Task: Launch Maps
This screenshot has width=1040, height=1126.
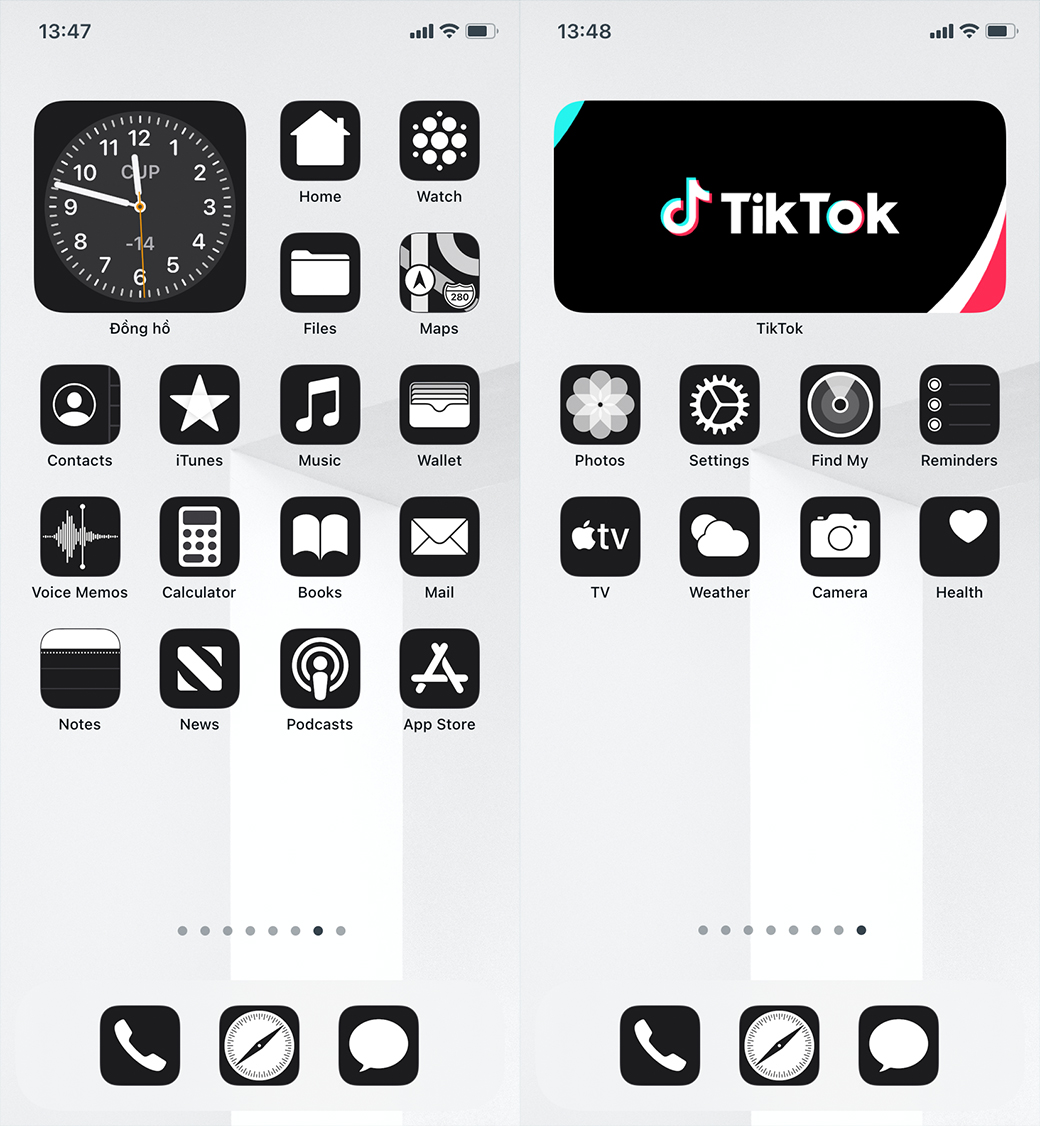Action: 439,273
